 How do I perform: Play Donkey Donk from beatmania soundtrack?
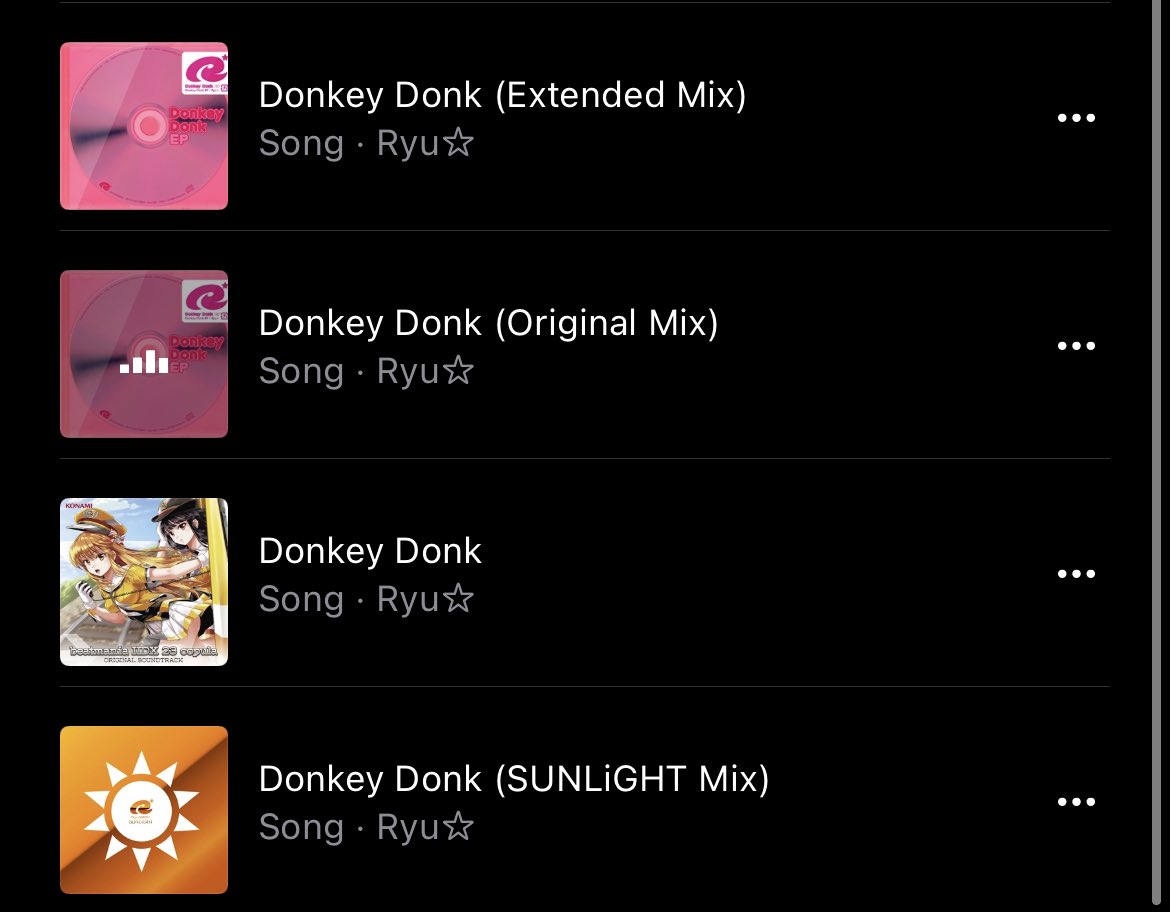[370, 552]
